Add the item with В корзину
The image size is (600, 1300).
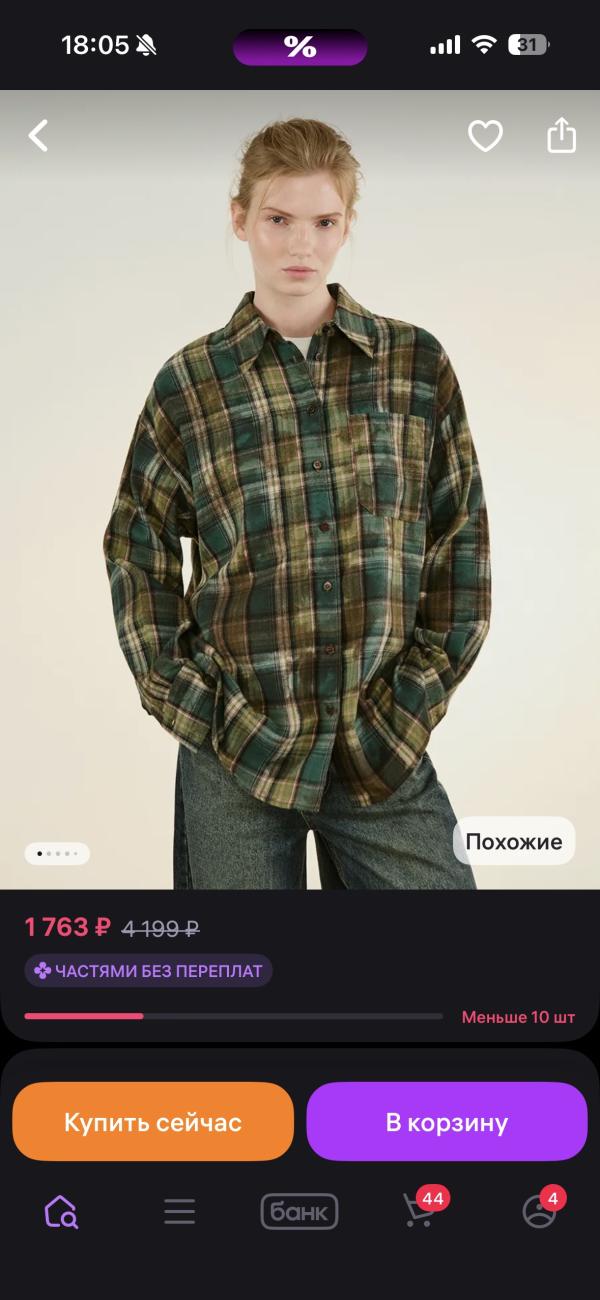point(447,1122)
